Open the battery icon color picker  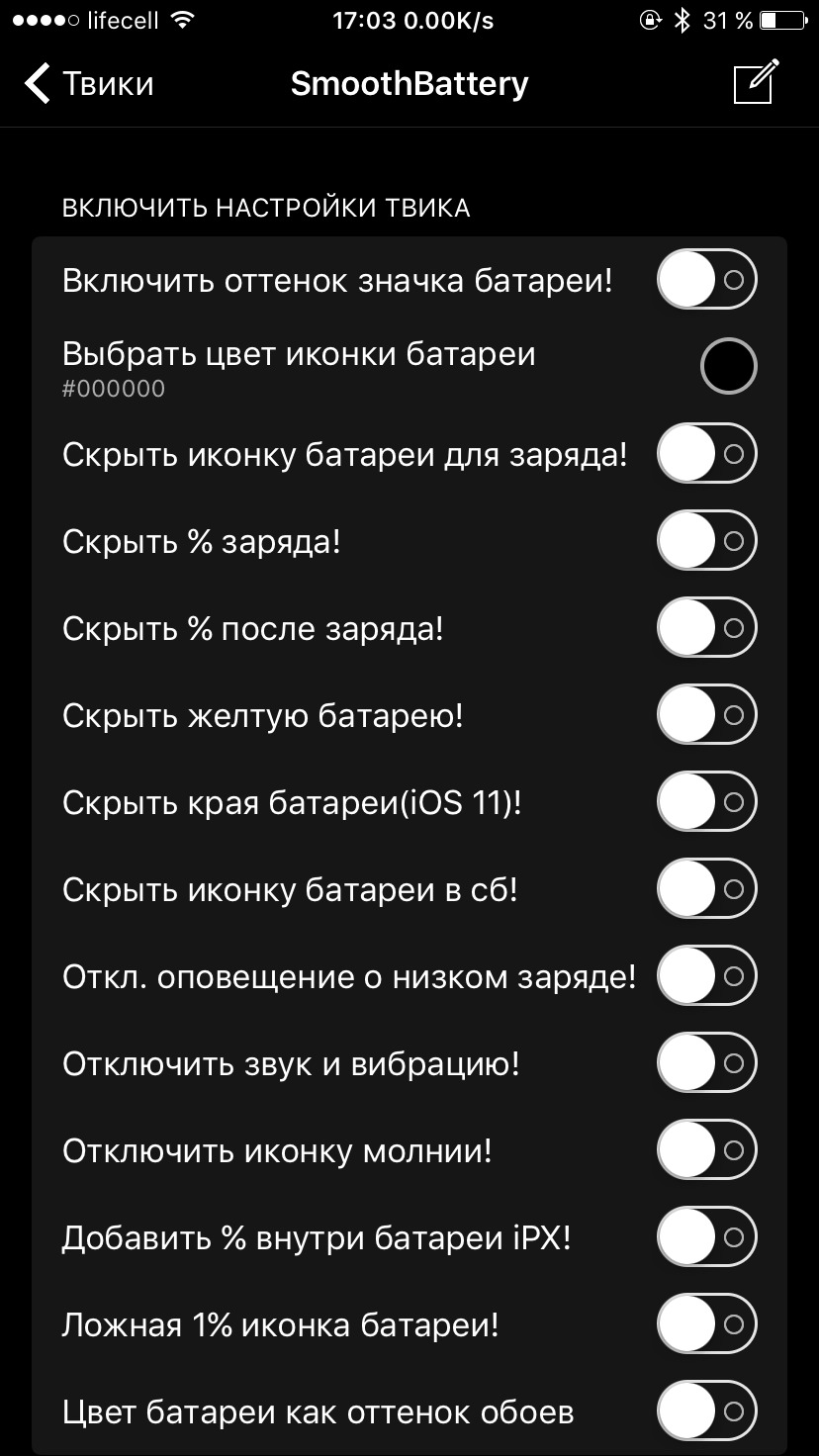click(x=729, y=367)
